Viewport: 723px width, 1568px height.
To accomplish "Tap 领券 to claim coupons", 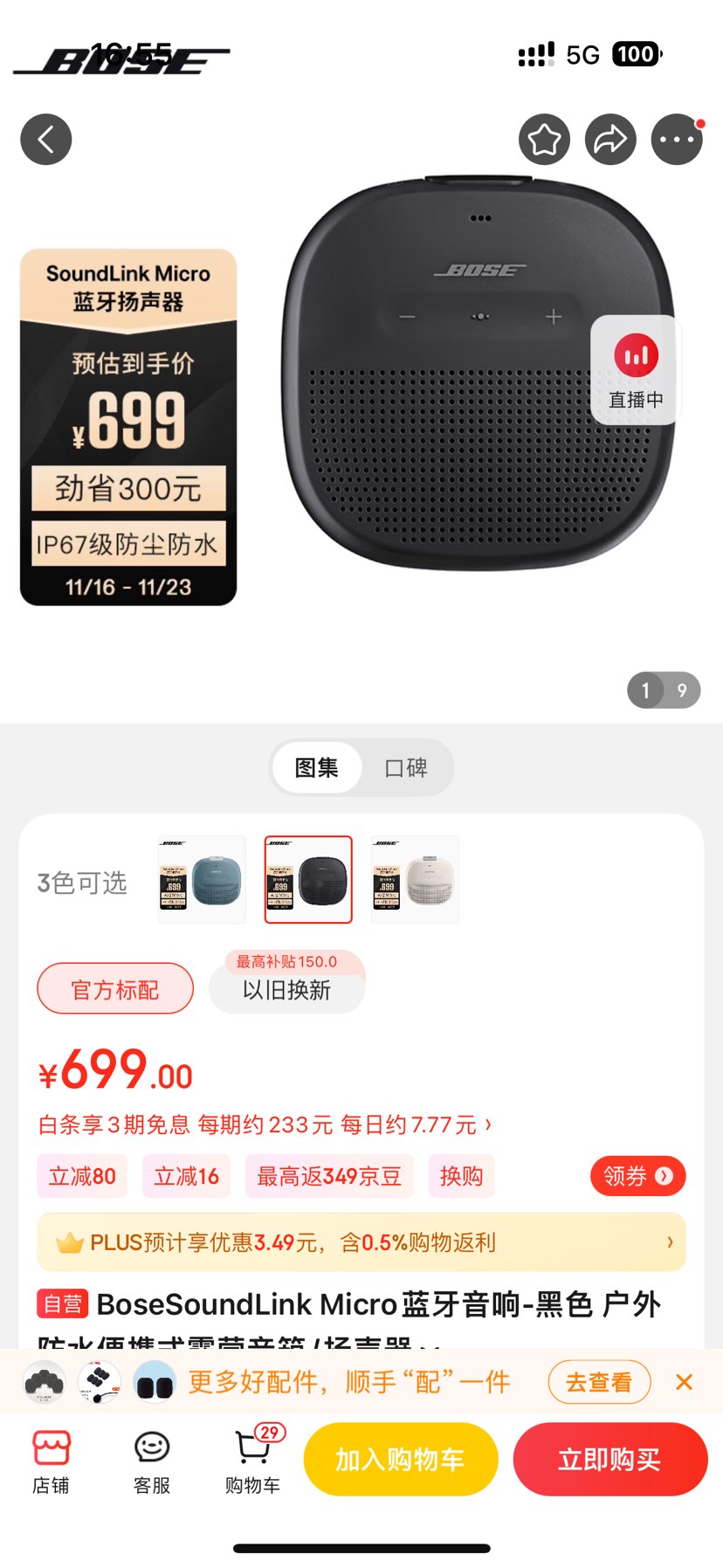I will (x=637, y=1176).
